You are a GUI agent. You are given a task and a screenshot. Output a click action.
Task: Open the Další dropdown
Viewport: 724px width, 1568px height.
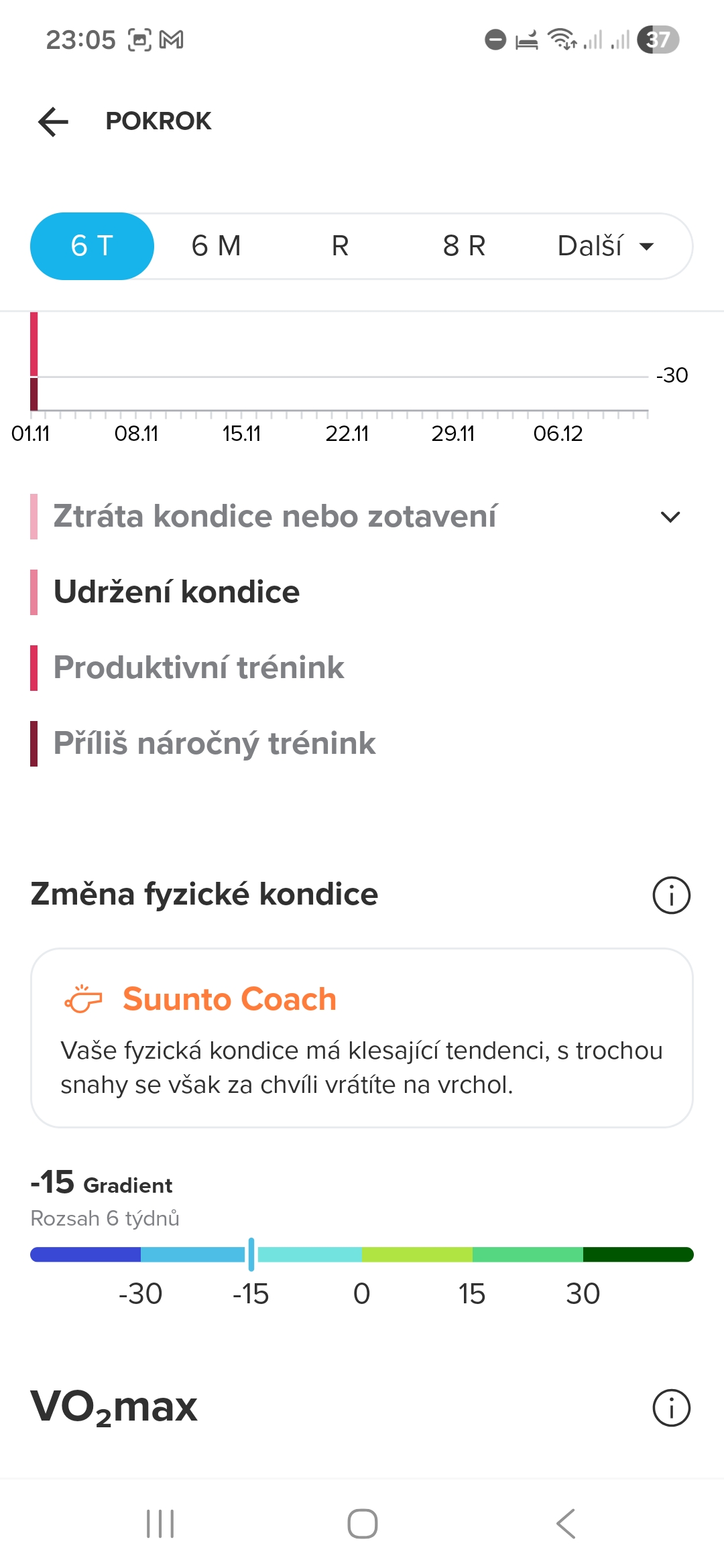602,245
